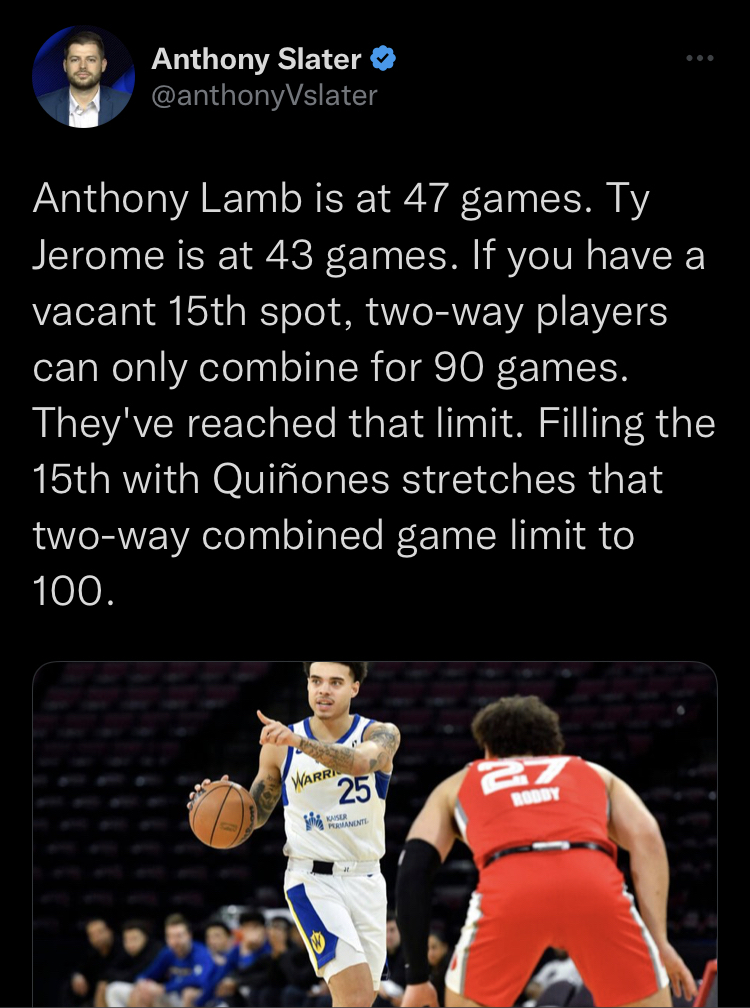Open the @anthonyVslater profile handle
The height and width of the screenshot is (1008, 750).
click(264, 95)
